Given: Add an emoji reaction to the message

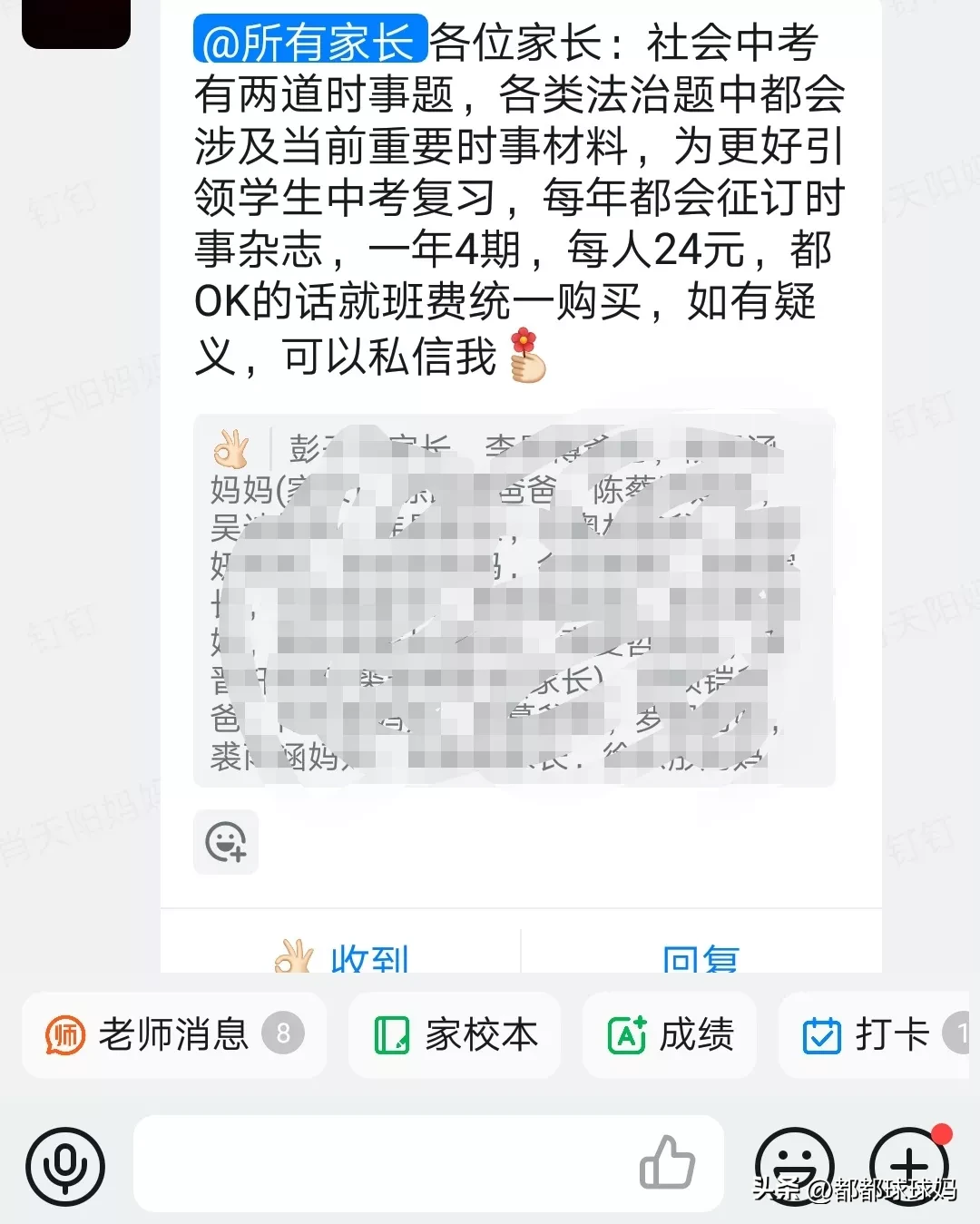Looking at the screenshot, I should pyautogui.click(x=226, y=842).
